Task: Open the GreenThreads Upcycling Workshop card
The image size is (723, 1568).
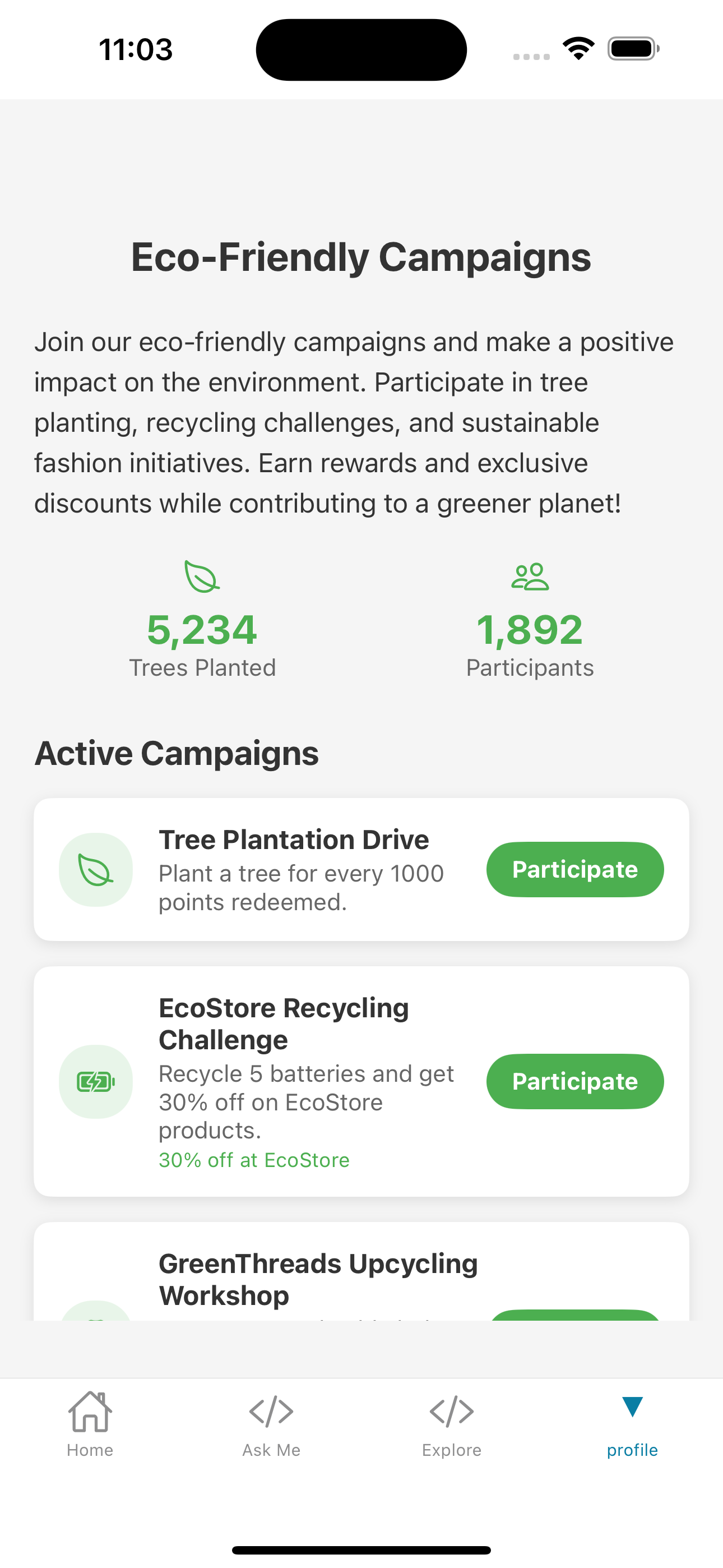Action: point(318,1278)
